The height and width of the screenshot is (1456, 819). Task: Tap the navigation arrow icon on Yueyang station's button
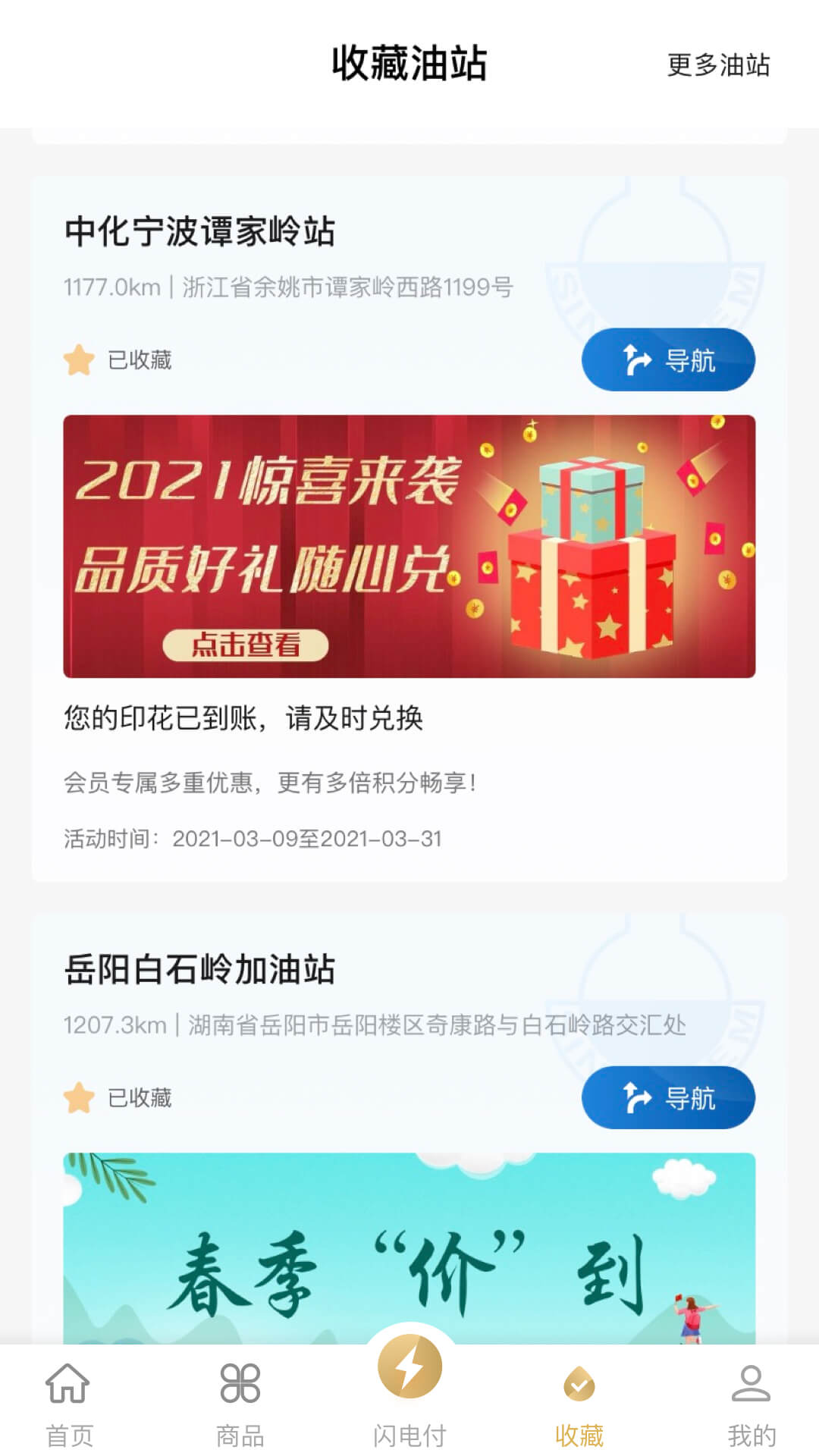pyautogui.click(x=635, y=1097)
